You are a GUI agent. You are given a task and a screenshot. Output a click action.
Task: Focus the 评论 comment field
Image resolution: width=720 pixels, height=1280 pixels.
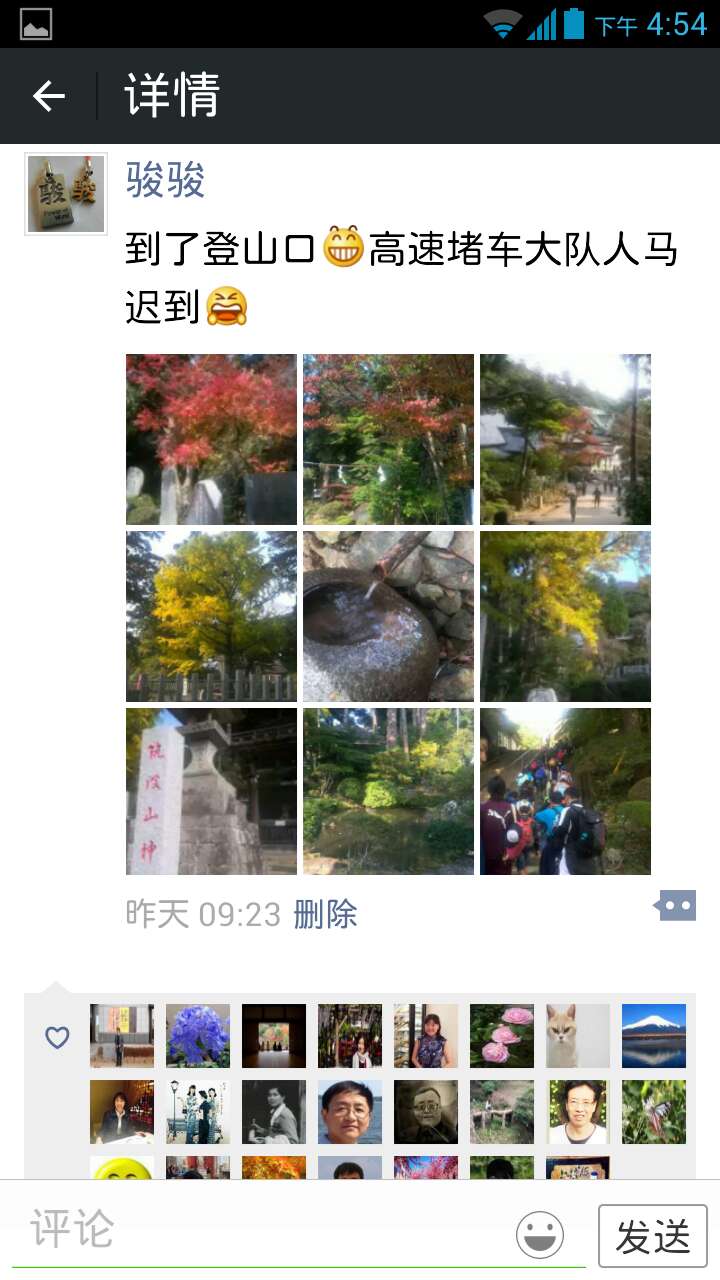tap(260, 1232)
